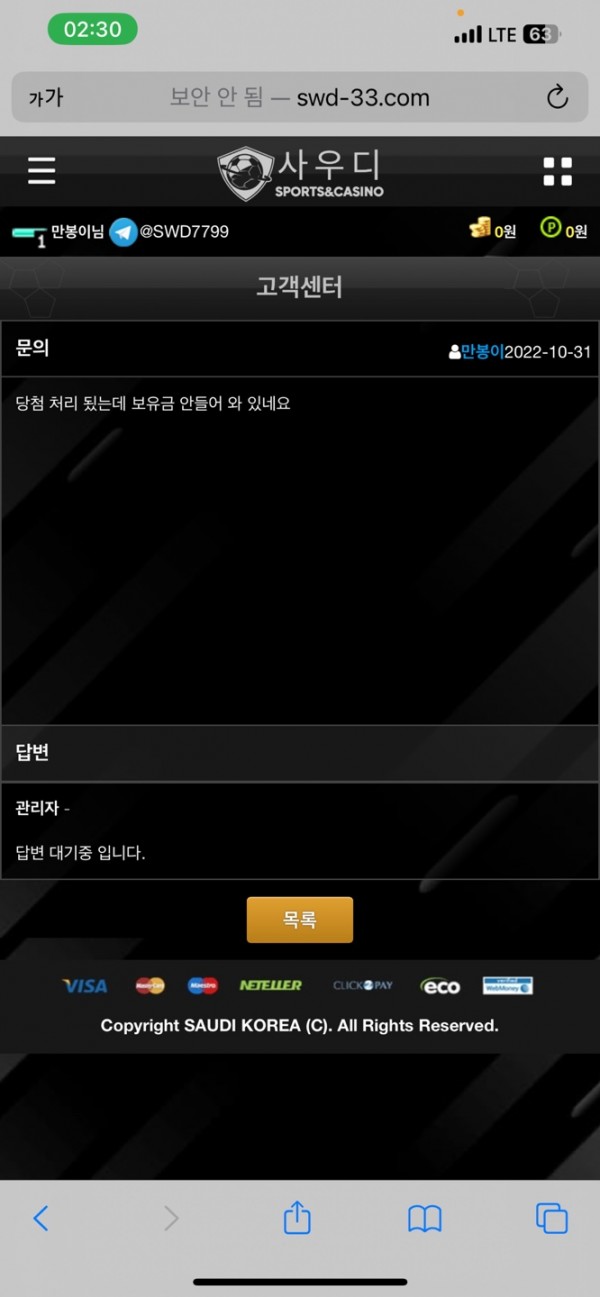Image resolution: width=600 pixels, height=1297 pixels.
Task: Open the grid menu icon
Action: (557, 172)
